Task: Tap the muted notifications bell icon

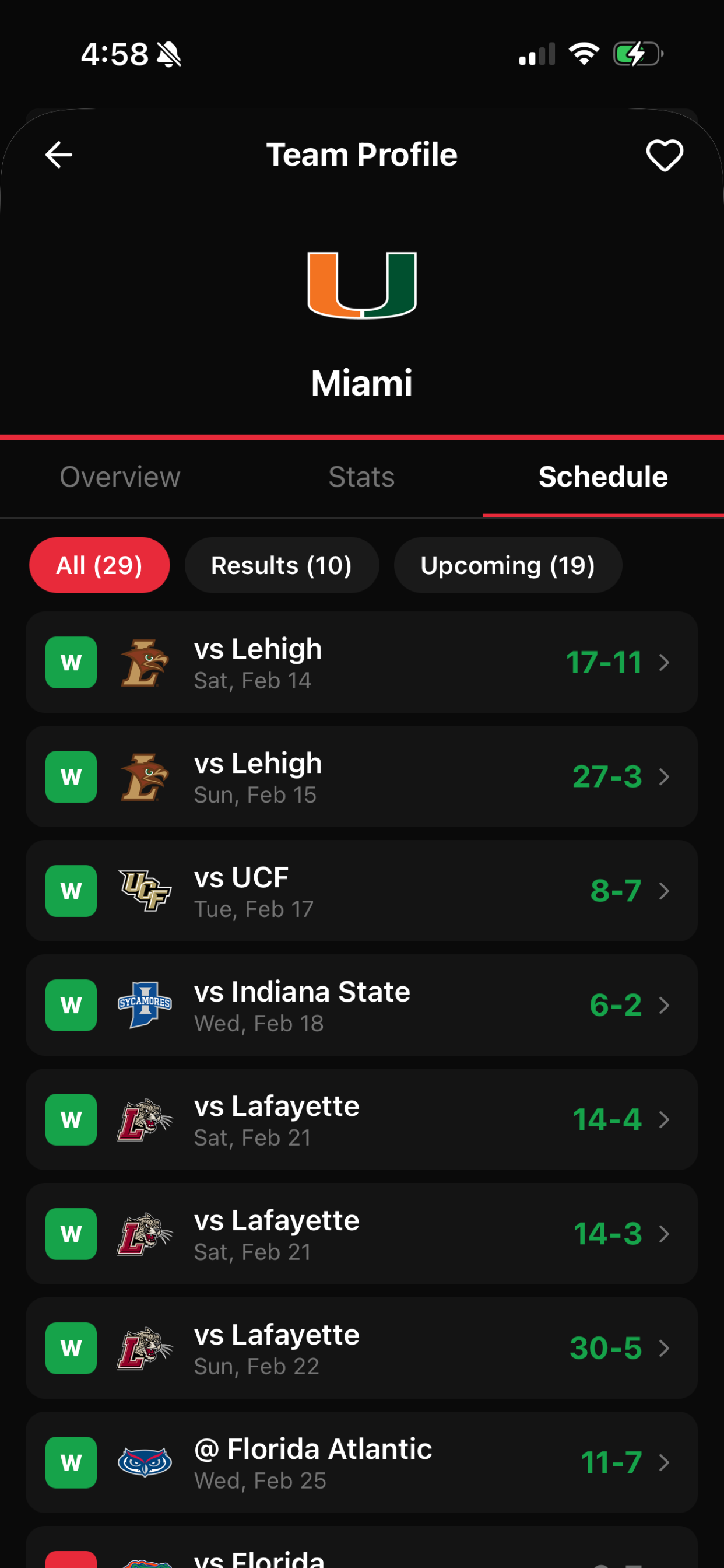Action: pos(170,54)
